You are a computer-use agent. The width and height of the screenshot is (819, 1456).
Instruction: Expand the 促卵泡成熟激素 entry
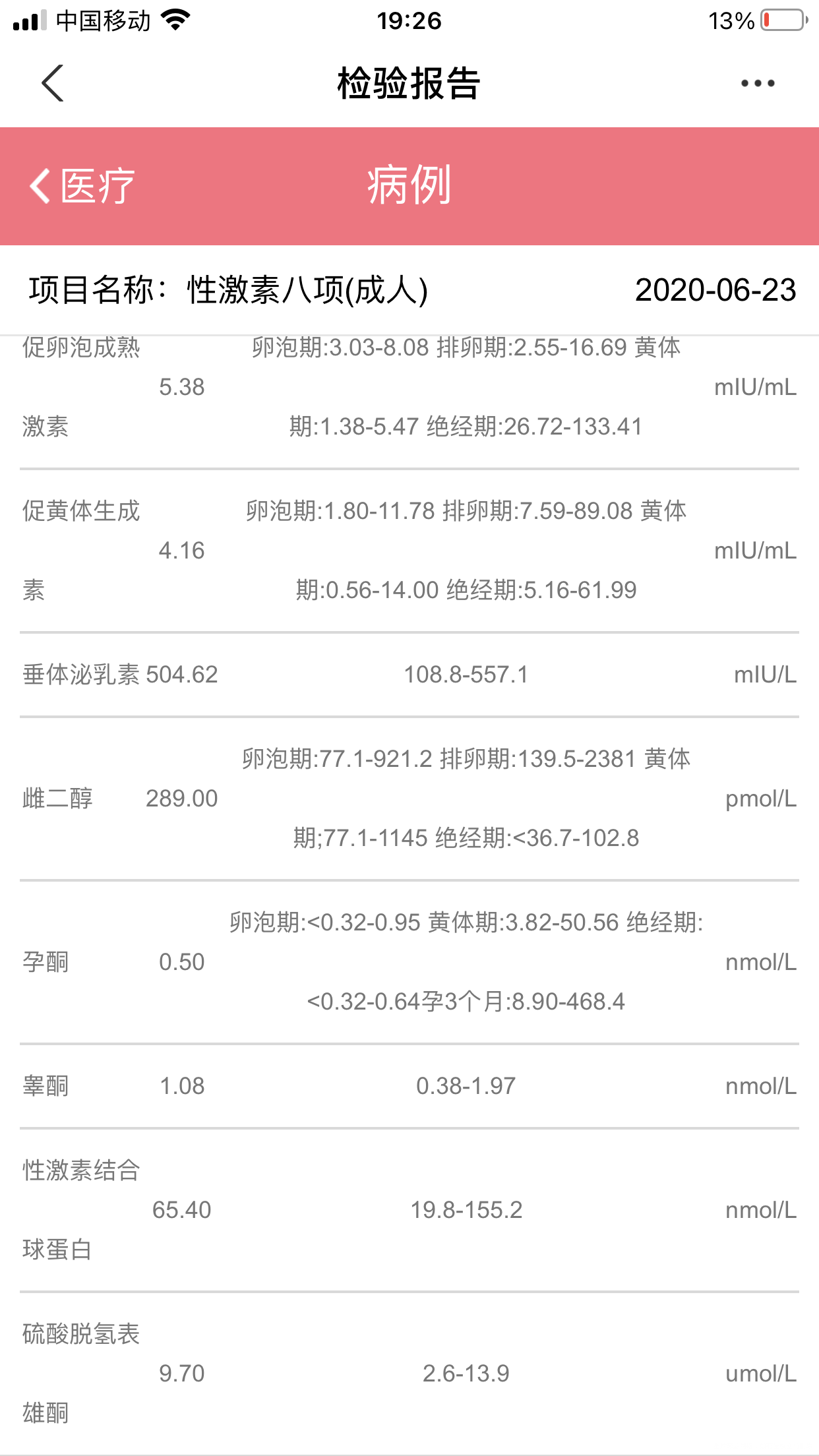click(x=409, y=388)
